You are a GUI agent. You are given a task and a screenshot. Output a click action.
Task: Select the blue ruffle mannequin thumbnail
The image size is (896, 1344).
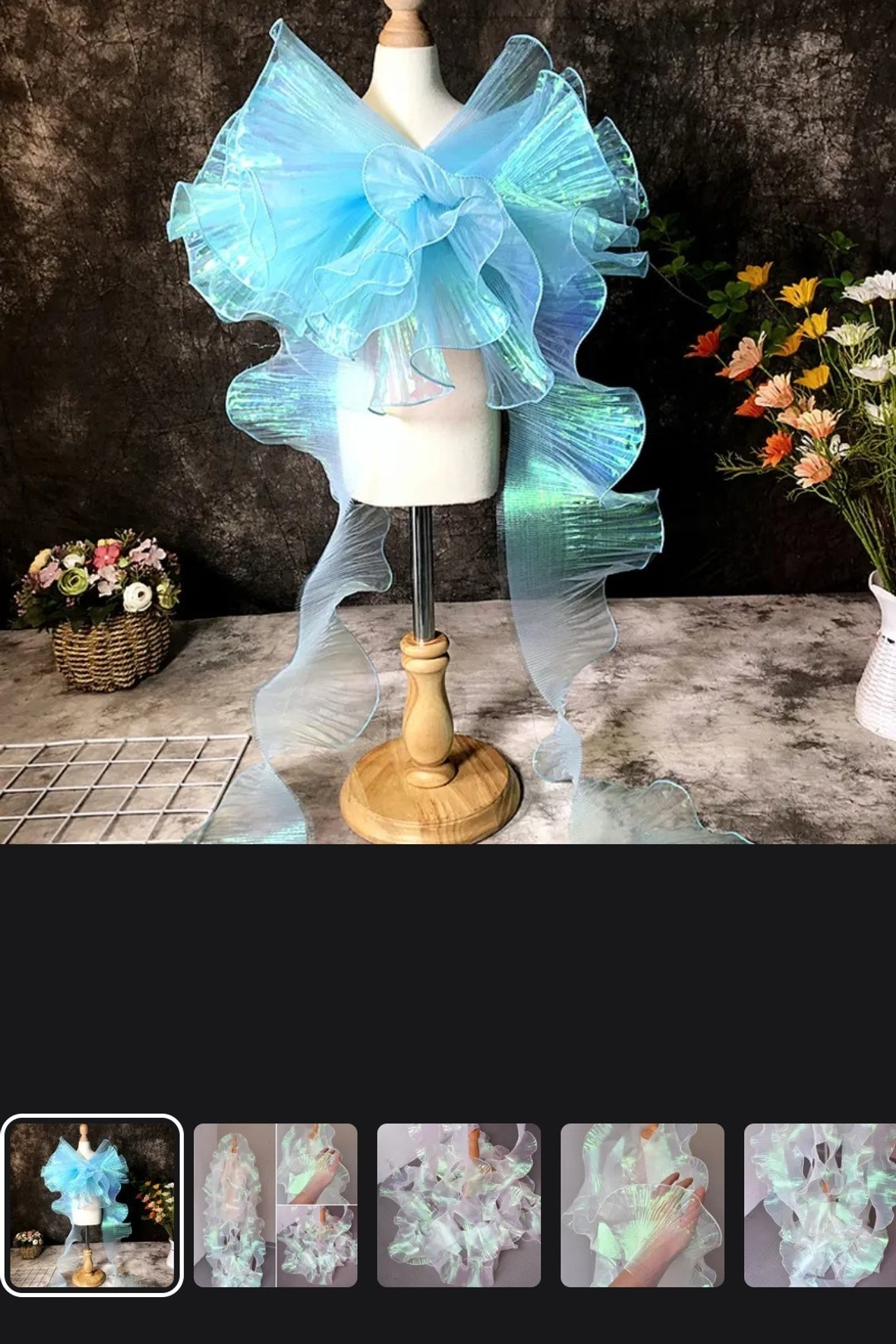click(x=92, y=1205)
